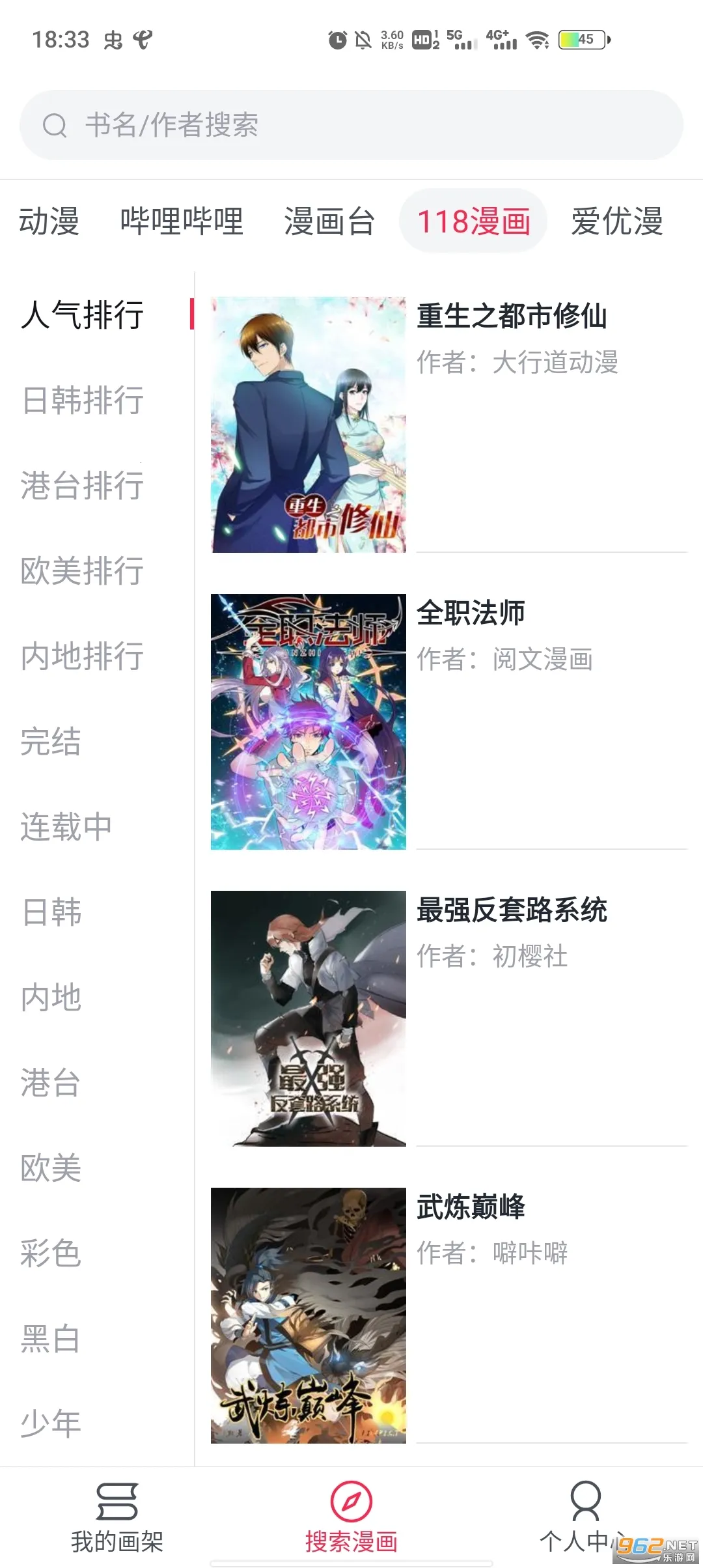Choose the 港台排行 ranking
This screenshot has width=703, height=1568.
pyautogui.click(x=83, y=485)
